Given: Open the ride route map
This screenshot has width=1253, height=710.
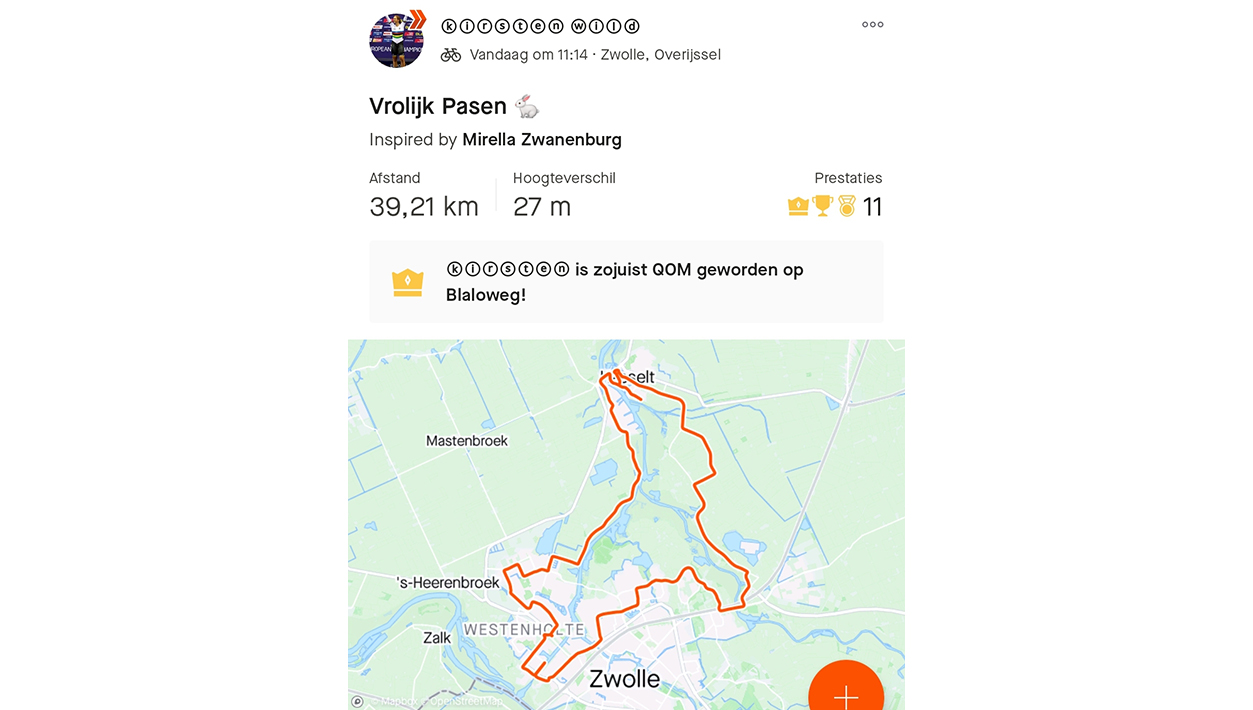Looking at the screenshot, I should [625, 500].
